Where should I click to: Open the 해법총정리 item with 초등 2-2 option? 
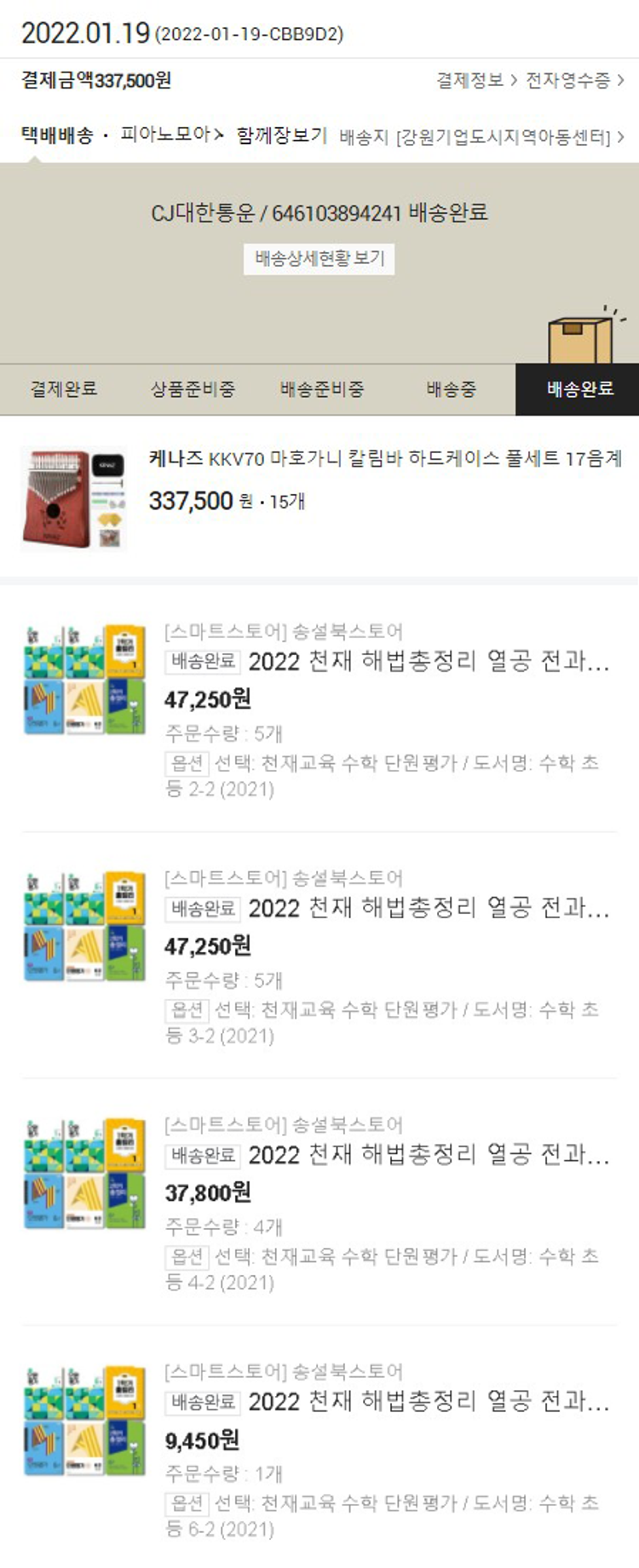point(429,662)
